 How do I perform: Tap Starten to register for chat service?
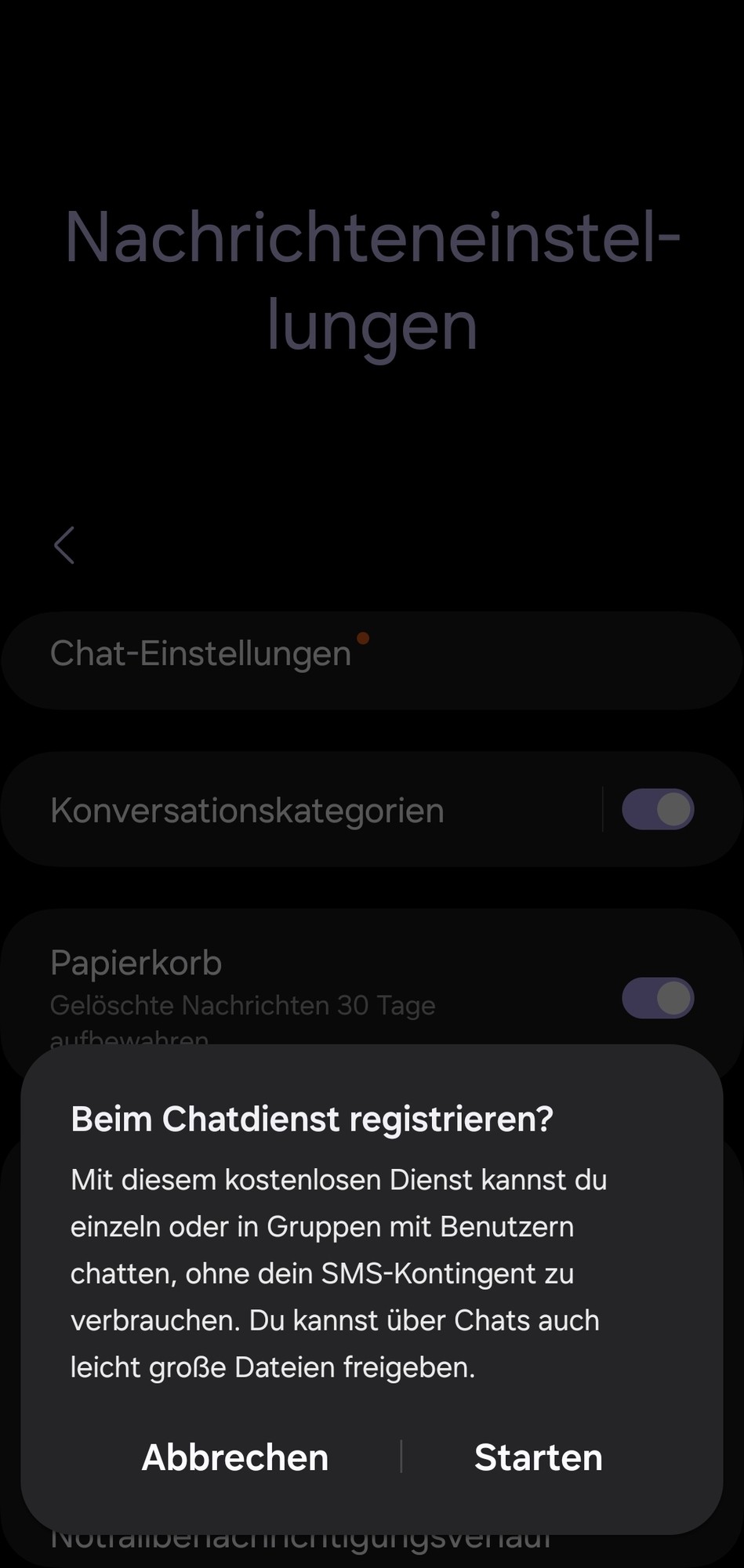coord(538,1457)
